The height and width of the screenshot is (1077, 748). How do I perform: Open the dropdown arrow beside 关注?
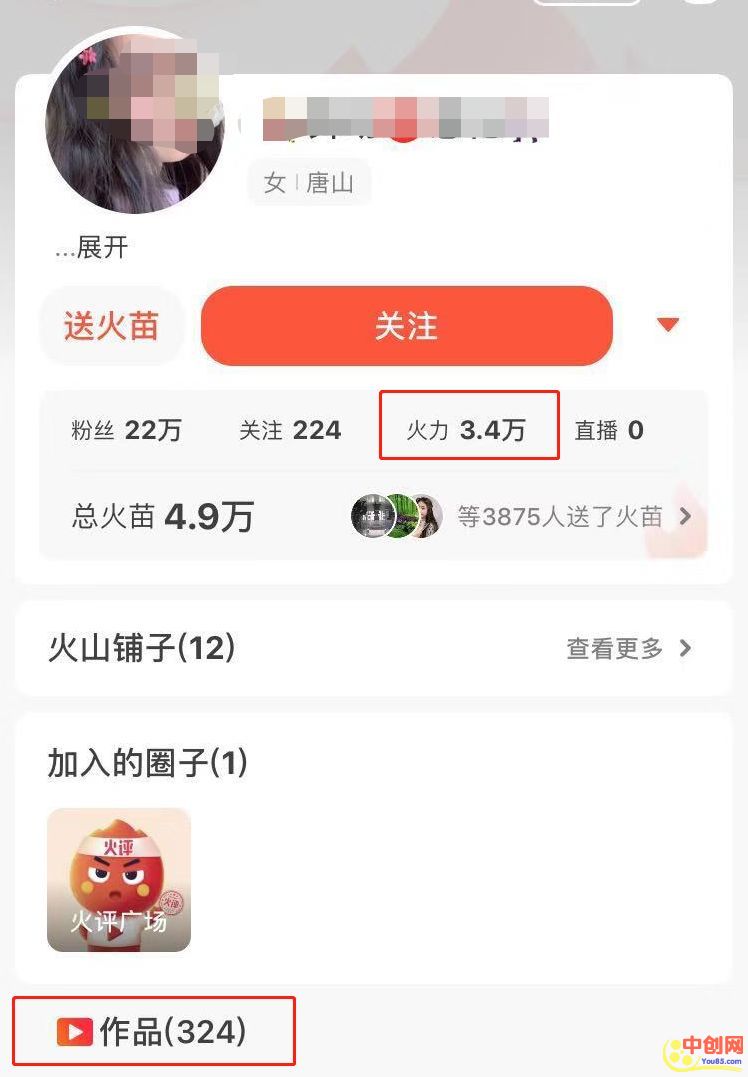click(x=668, y=325)
